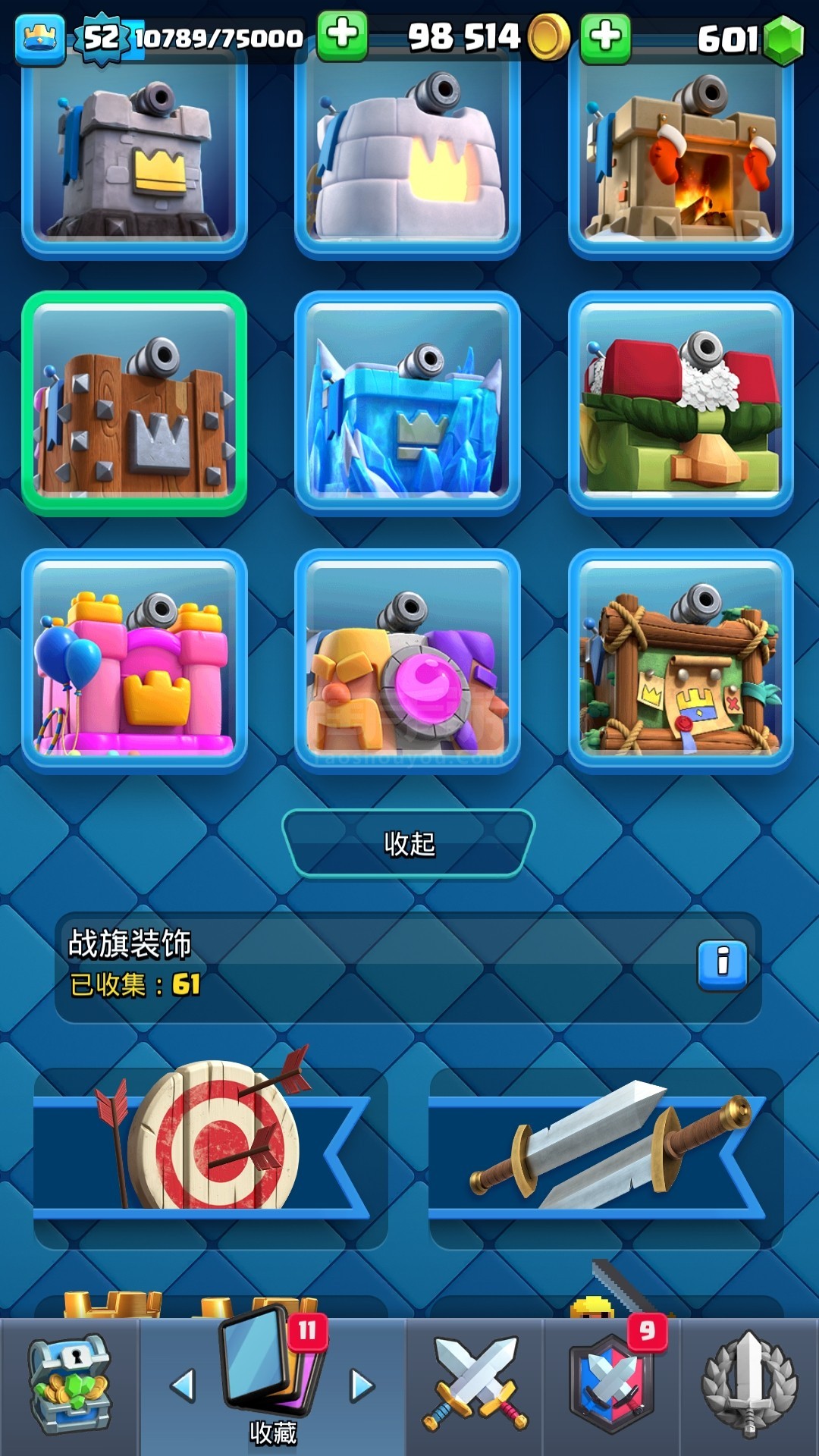The width and height of the screenshot is (819, 1456).
Task: Switch to the crossed swords battle tab
Action: click(x=475, y=1386)
